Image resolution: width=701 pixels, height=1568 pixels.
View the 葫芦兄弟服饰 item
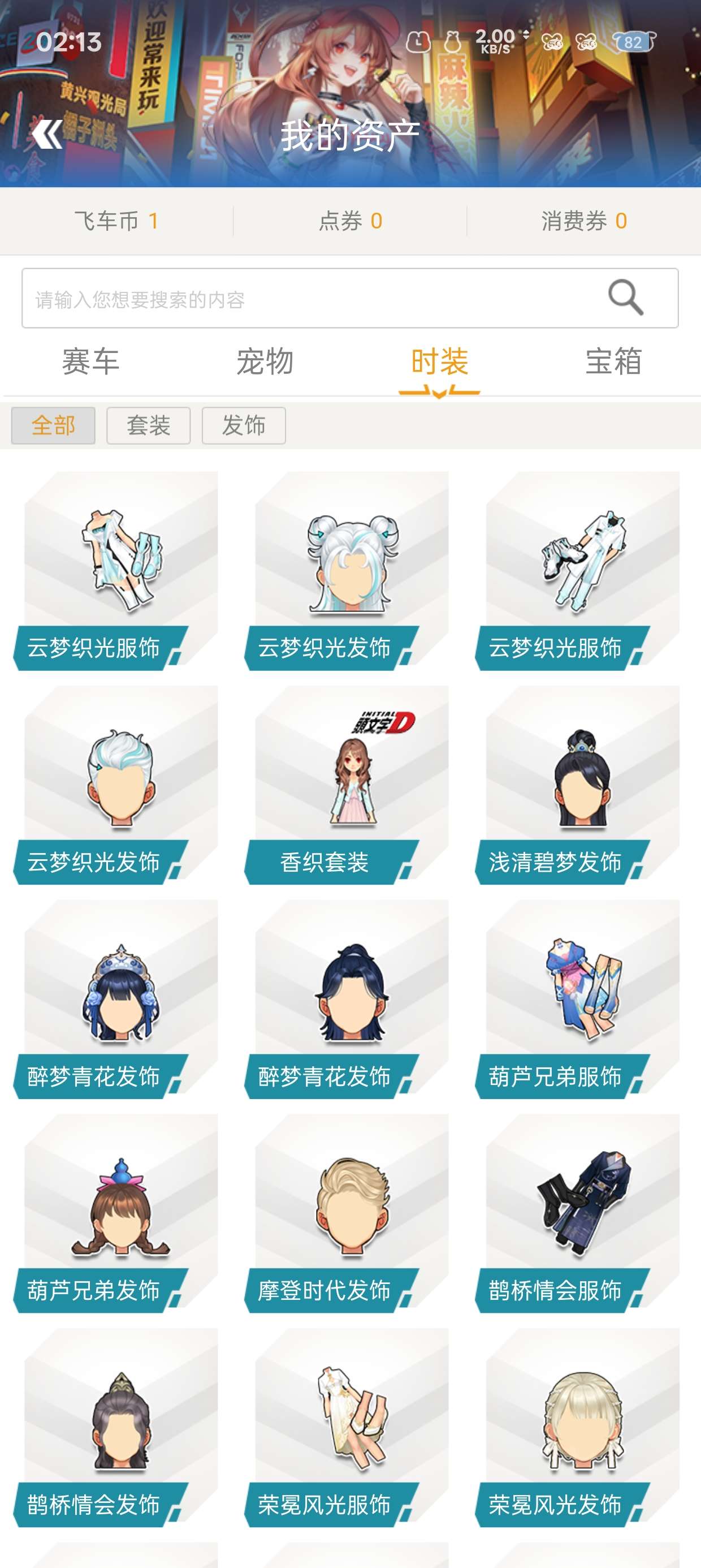[x=582, y=1000]
